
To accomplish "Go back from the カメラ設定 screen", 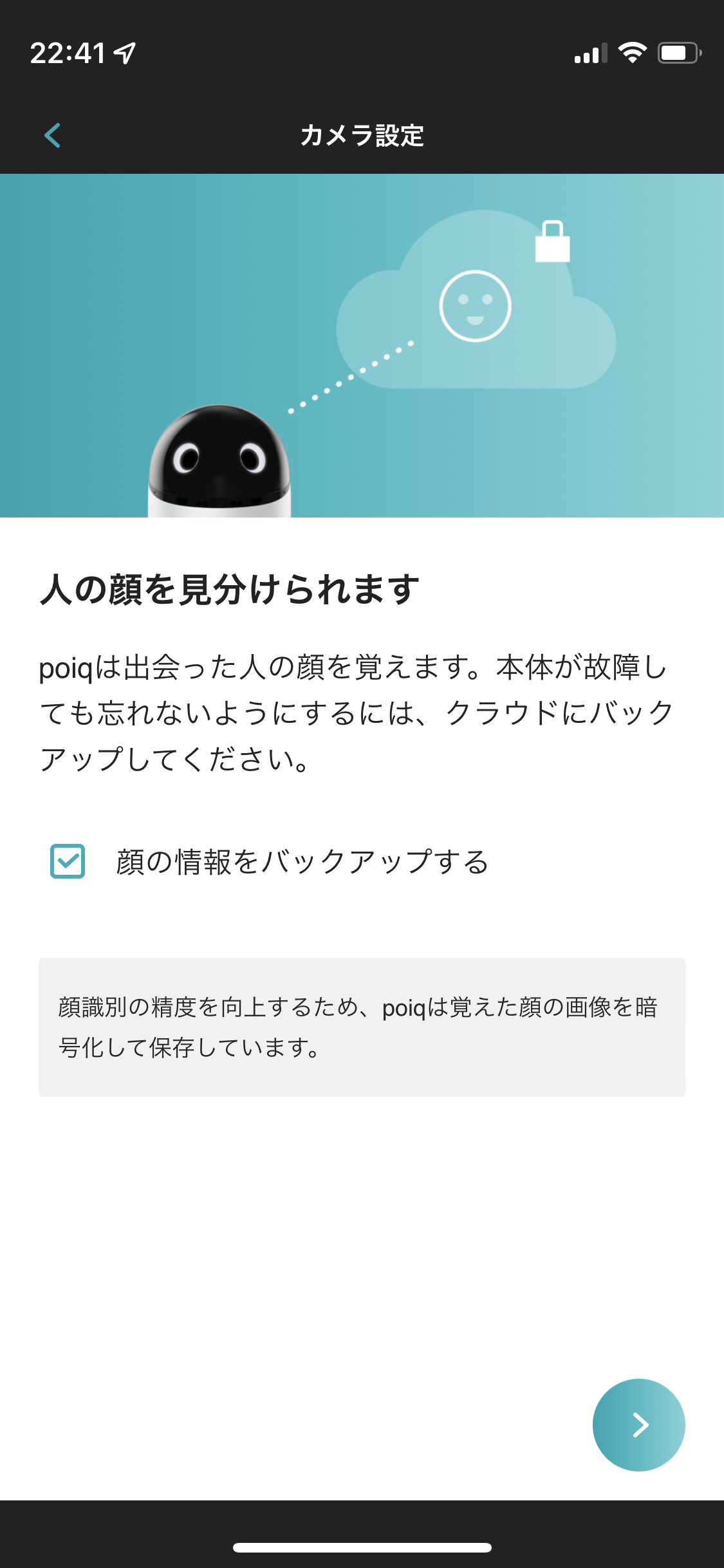I will (52, 135).
